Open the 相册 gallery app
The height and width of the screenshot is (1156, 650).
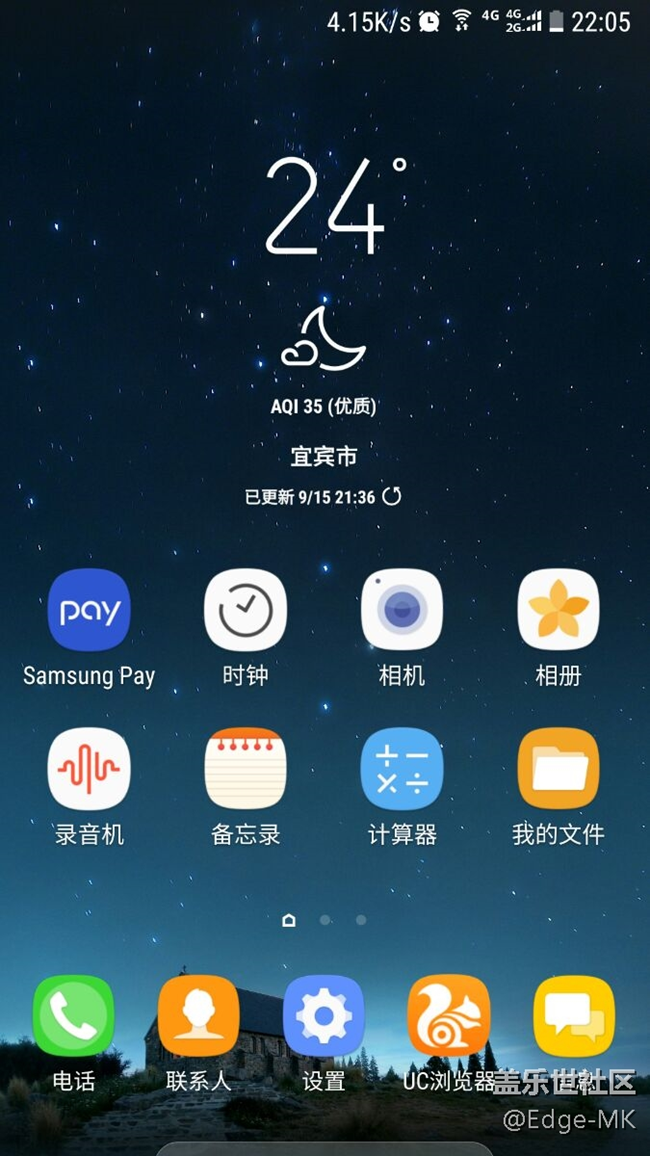tap(558, 611)
